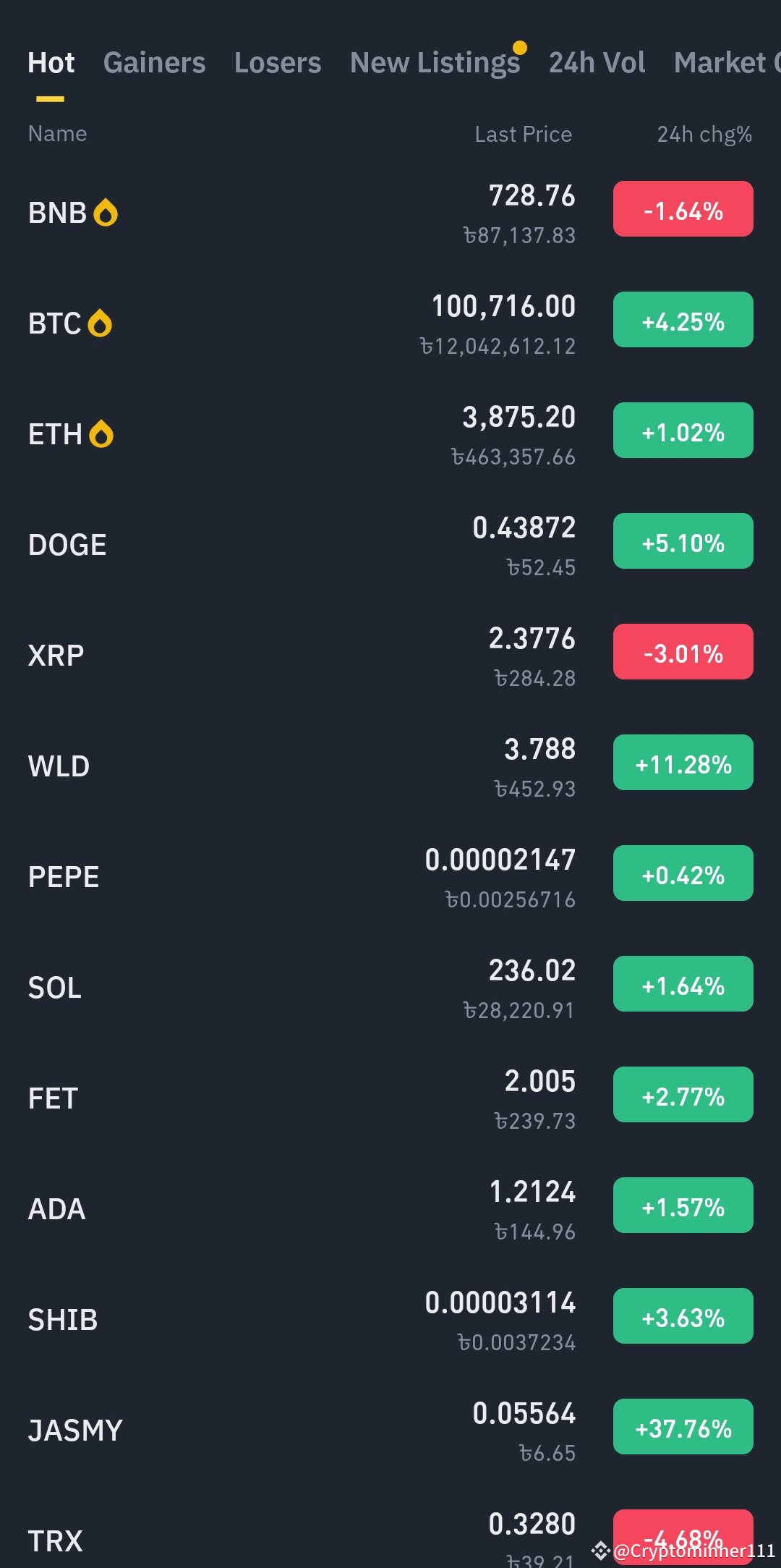781x1568 pixels.
Task: Click the flame icon next to ETH
Action: pyautogui.click(x=101, y=433)
